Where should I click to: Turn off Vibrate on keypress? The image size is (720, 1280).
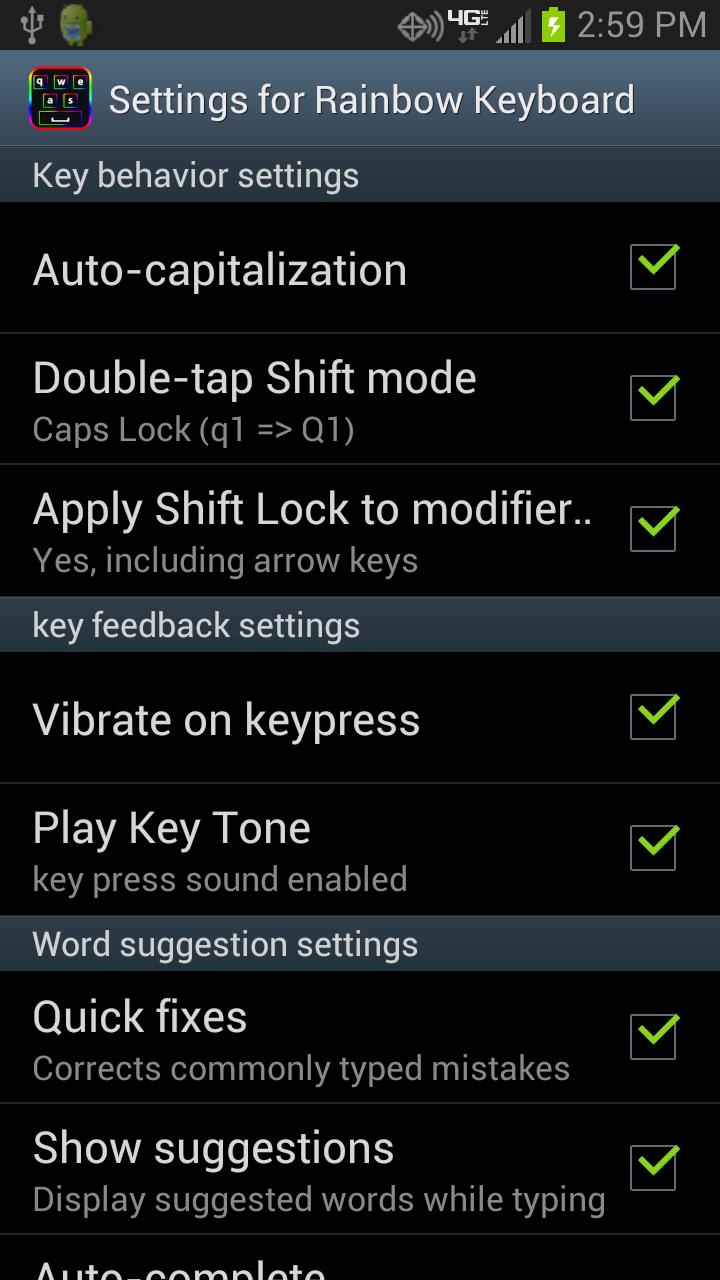654,717
